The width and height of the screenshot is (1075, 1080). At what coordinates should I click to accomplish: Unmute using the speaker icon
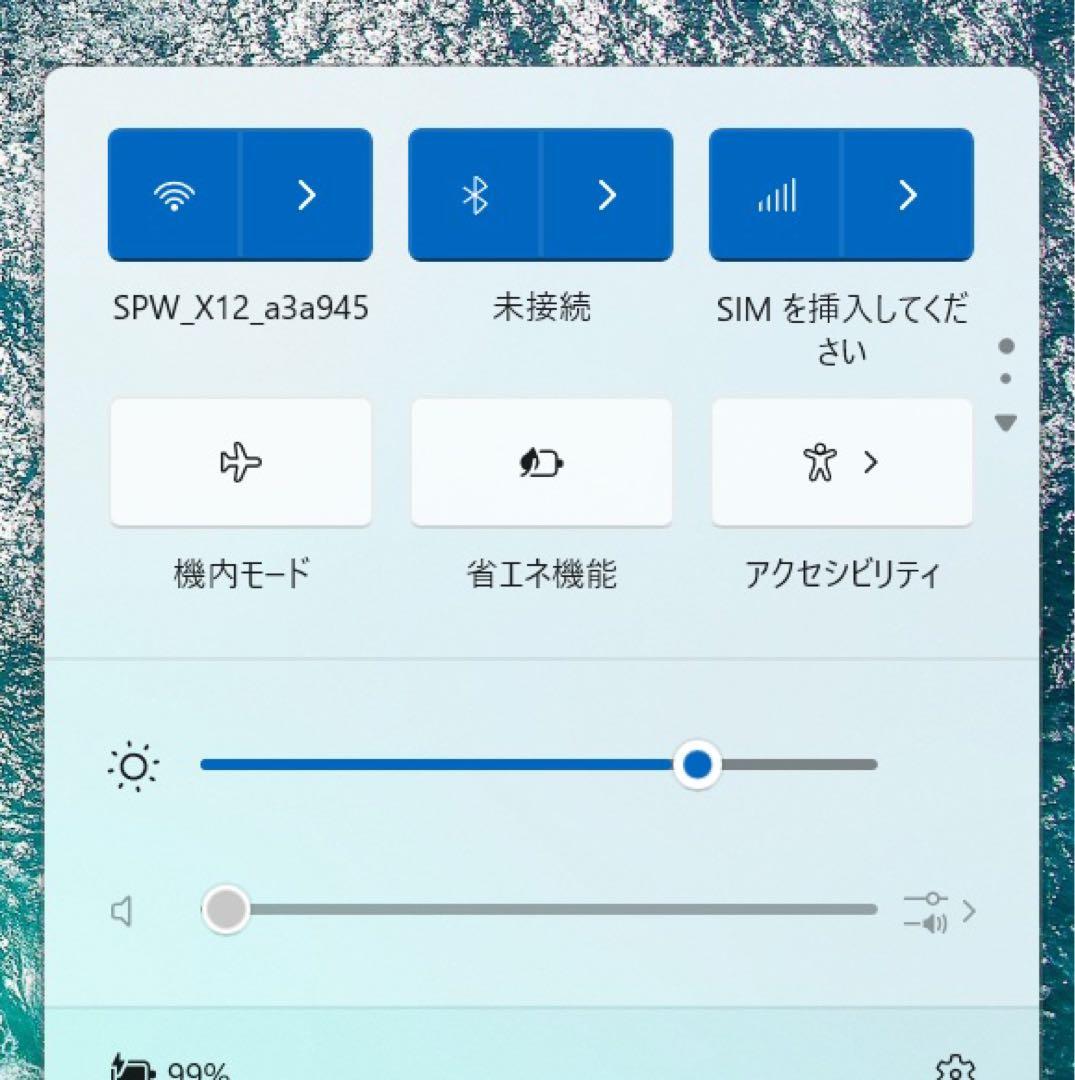coord(122,911)
